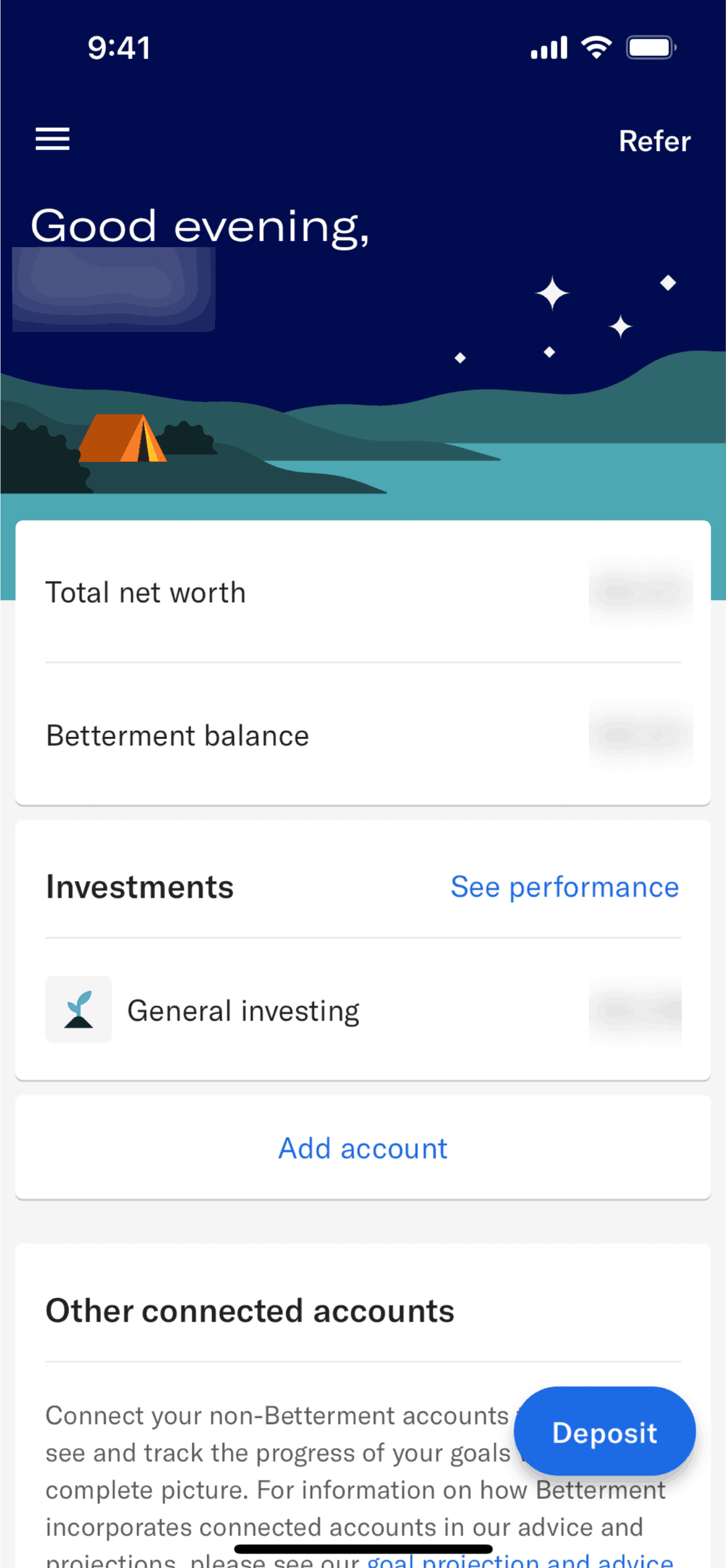Open the goal projection and advice link
Image resolution: width=726 pixels, height=1568 pixels.
519,1561
